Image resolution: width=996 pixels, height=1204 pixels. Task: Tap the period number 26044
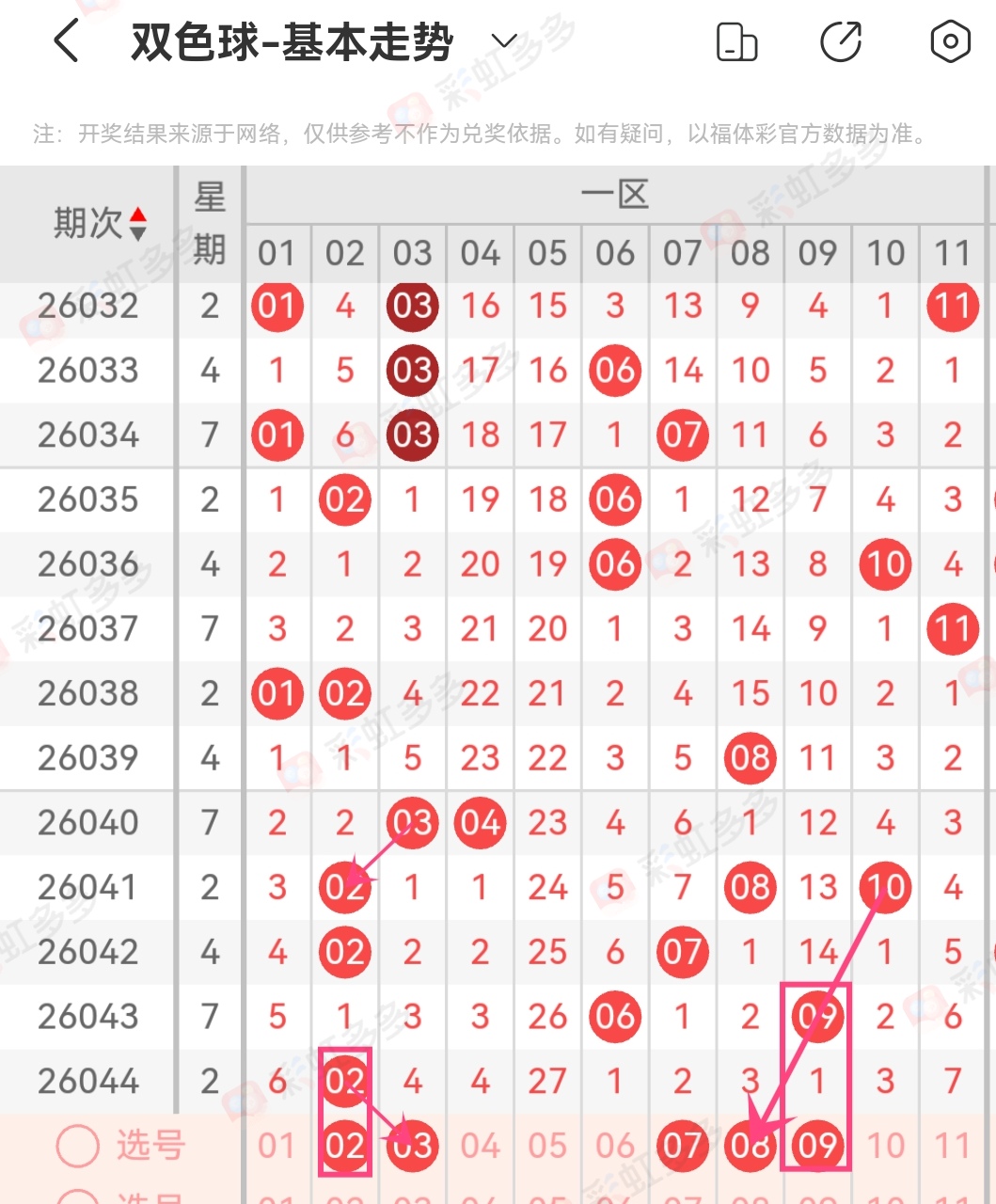click(88, 1081)
